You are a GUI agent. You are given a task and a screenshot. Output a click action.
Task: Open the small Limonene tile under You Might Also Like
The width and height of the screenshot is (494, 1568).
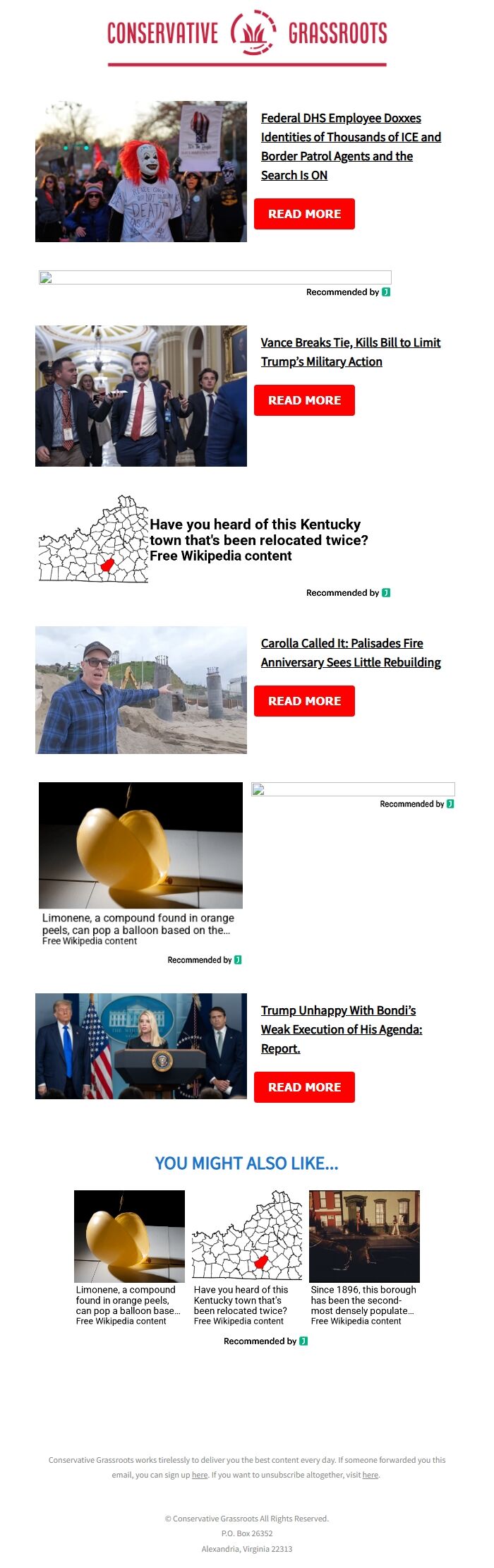pos(129,1257)
